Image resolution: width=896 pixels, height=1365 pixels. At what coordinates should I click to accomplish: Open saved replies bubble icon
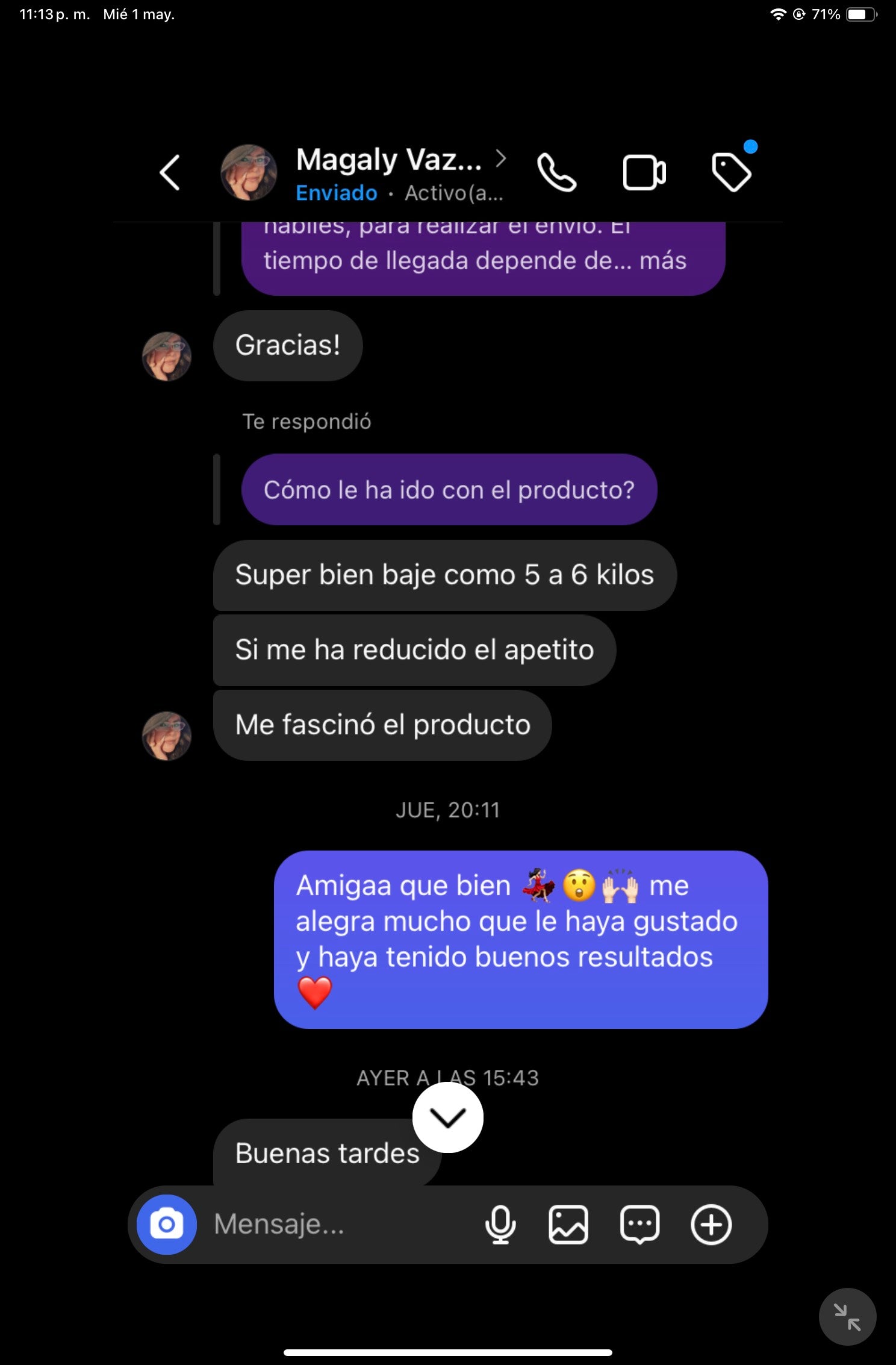tap(639, 1225)
